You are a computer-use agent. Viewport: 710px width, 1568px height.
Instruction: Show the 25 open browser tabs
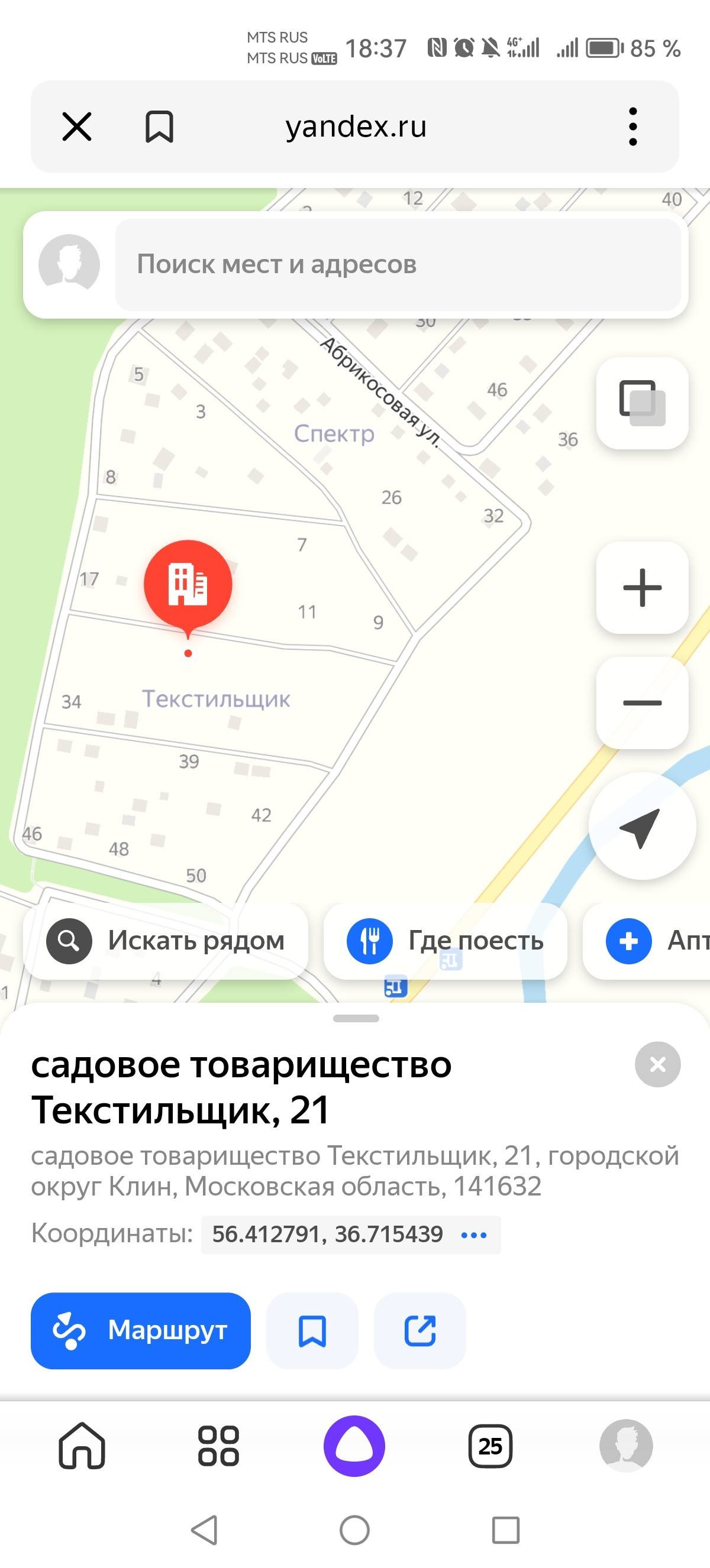(x=490, y=1446)
